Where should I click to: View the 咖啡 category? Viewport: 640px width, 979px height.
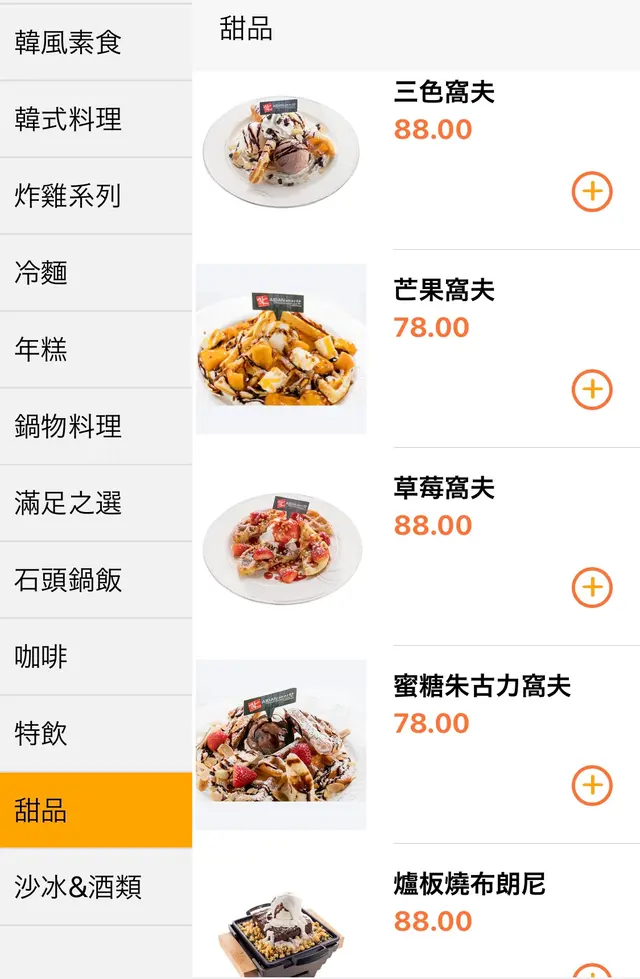pos(95,657)
